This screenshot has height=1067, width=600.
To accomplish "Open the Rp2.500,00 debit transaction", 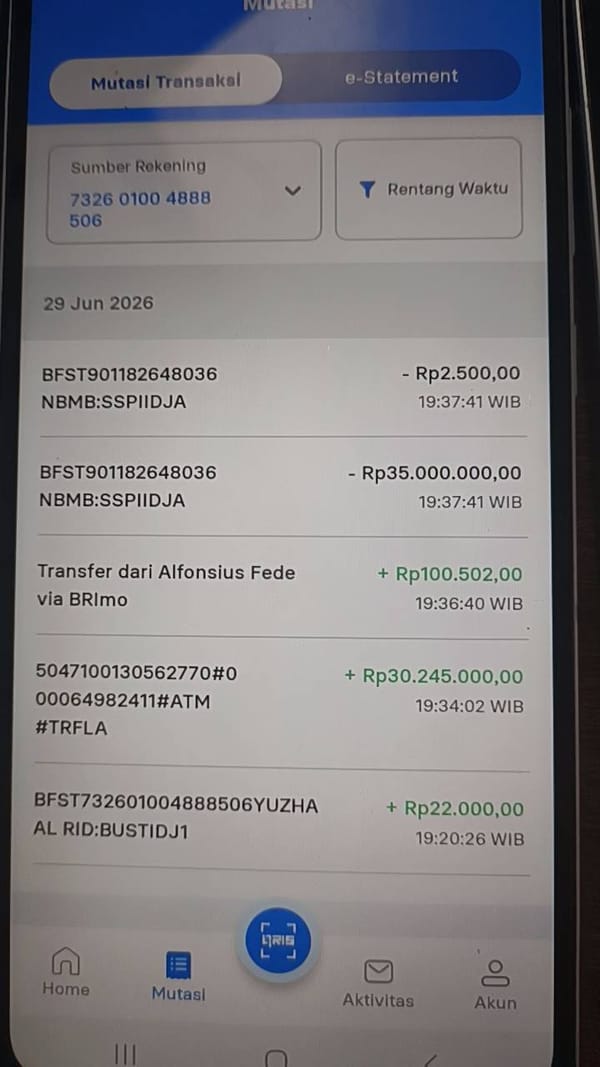I will tap(282, 387).
